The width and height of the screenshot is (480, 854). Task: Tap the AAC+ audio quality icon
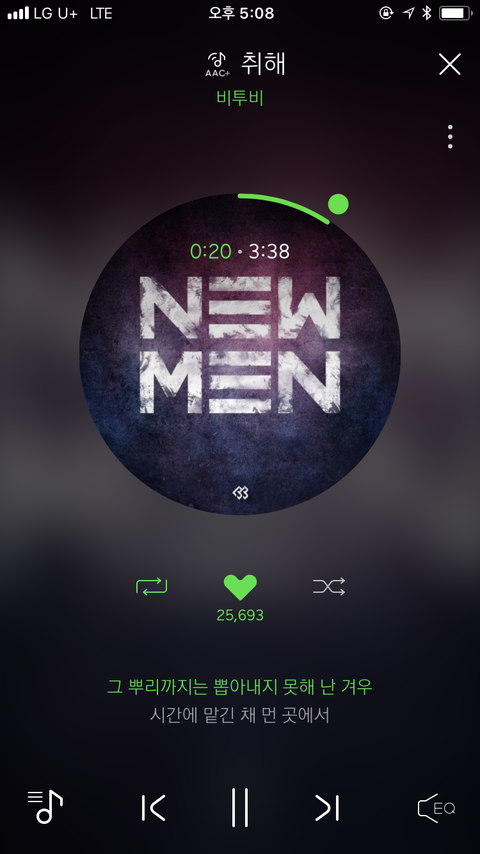point(217,64)
